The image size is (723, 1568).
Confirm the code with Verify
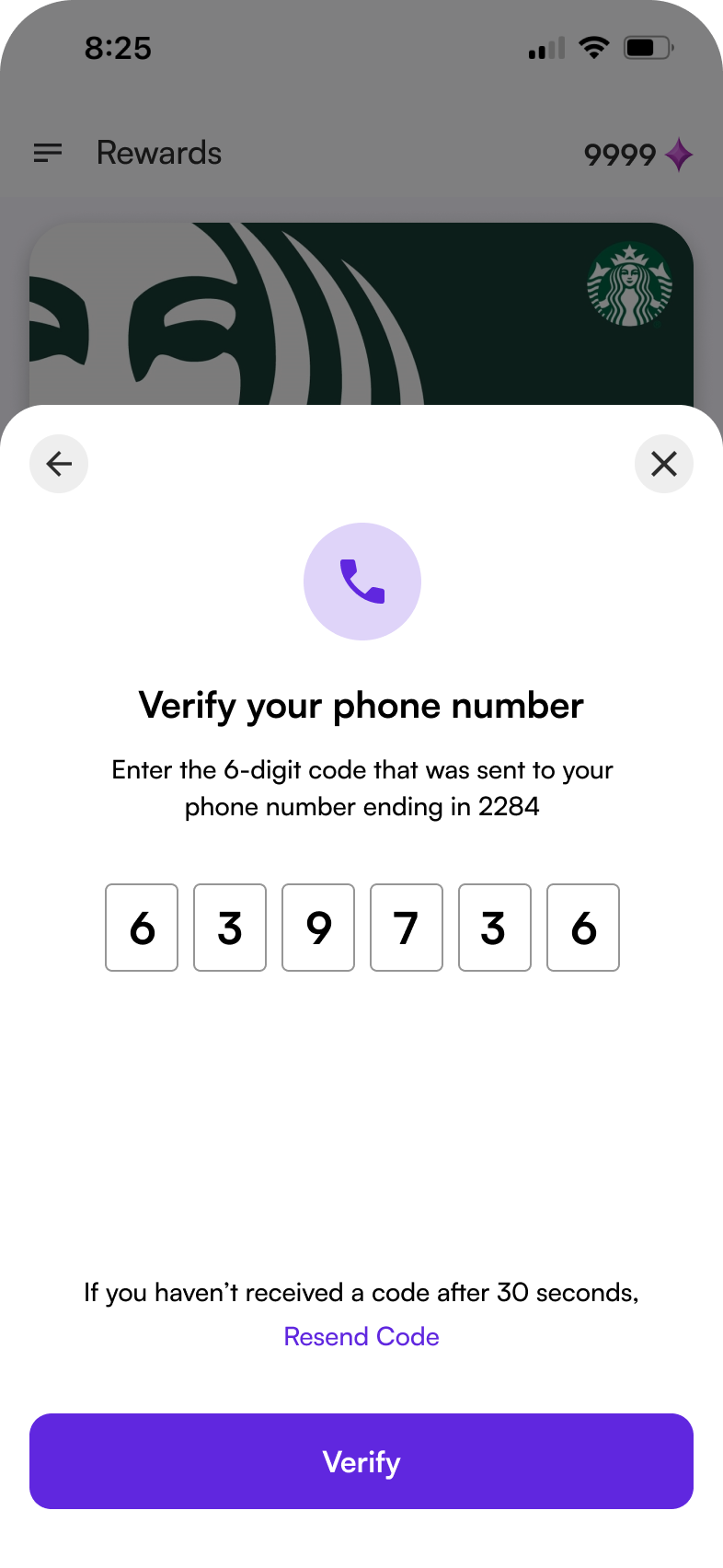coord(361,1461)
